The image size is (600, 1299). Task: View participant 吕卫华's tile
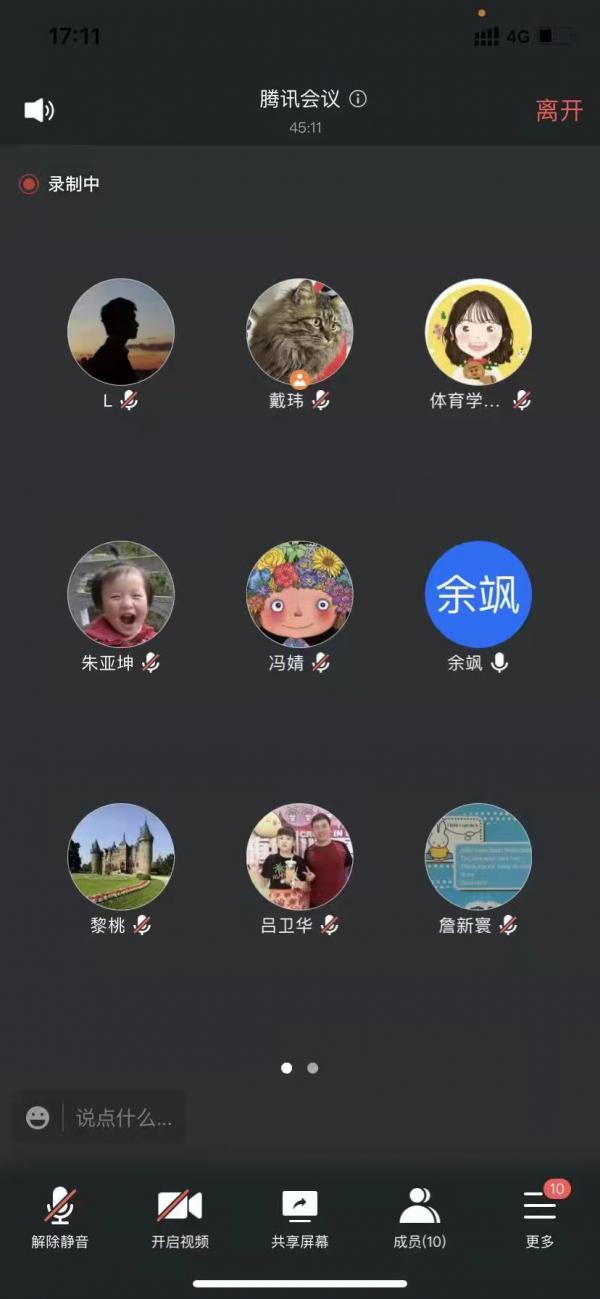point(300,856)
